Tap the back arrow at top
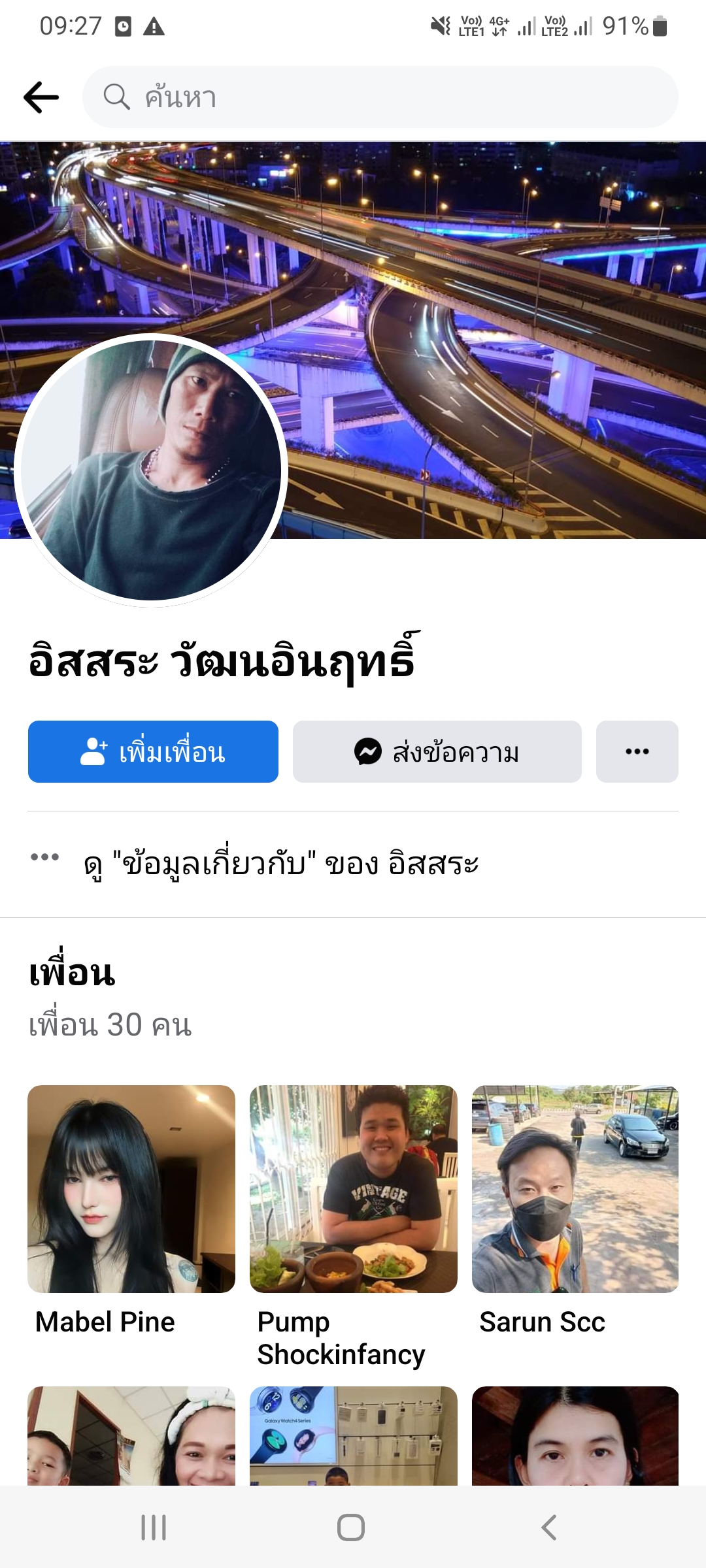The image size is (706, 1568). (x=41, y=97)
